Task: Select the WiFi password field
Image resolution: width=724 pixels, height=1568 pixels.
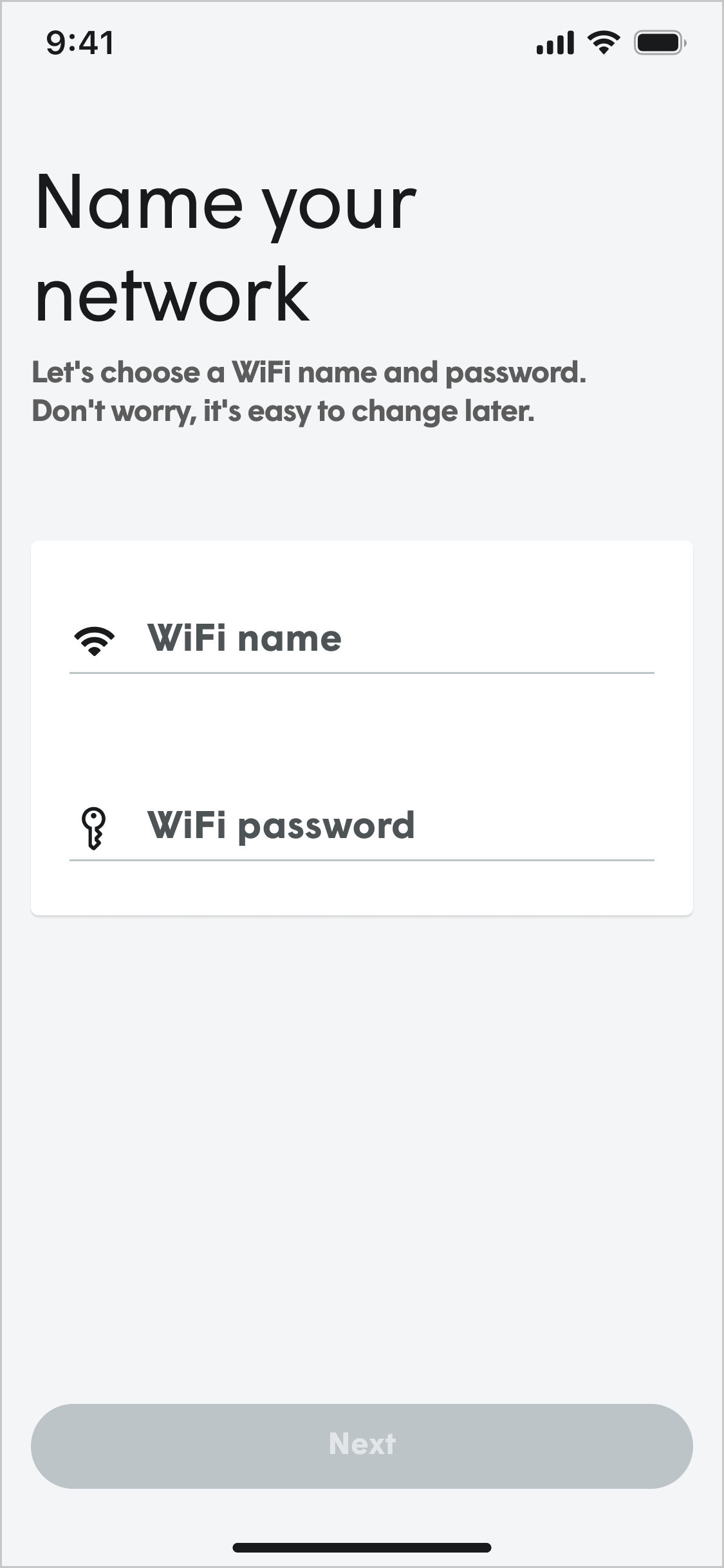Action: [362, 826]
